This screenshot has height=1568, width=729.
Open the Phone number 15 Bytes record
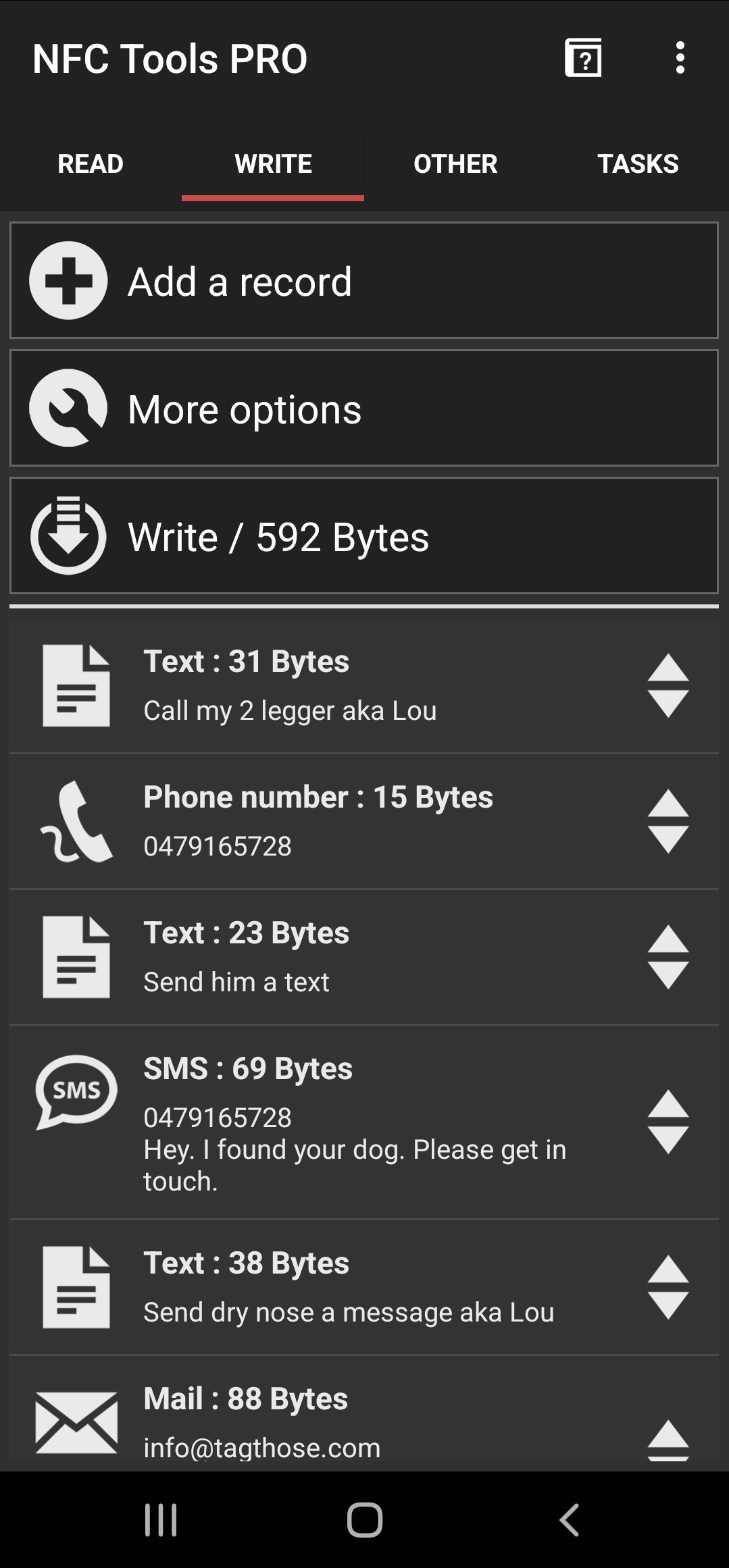pyautogui.click(x=324, y=820)
